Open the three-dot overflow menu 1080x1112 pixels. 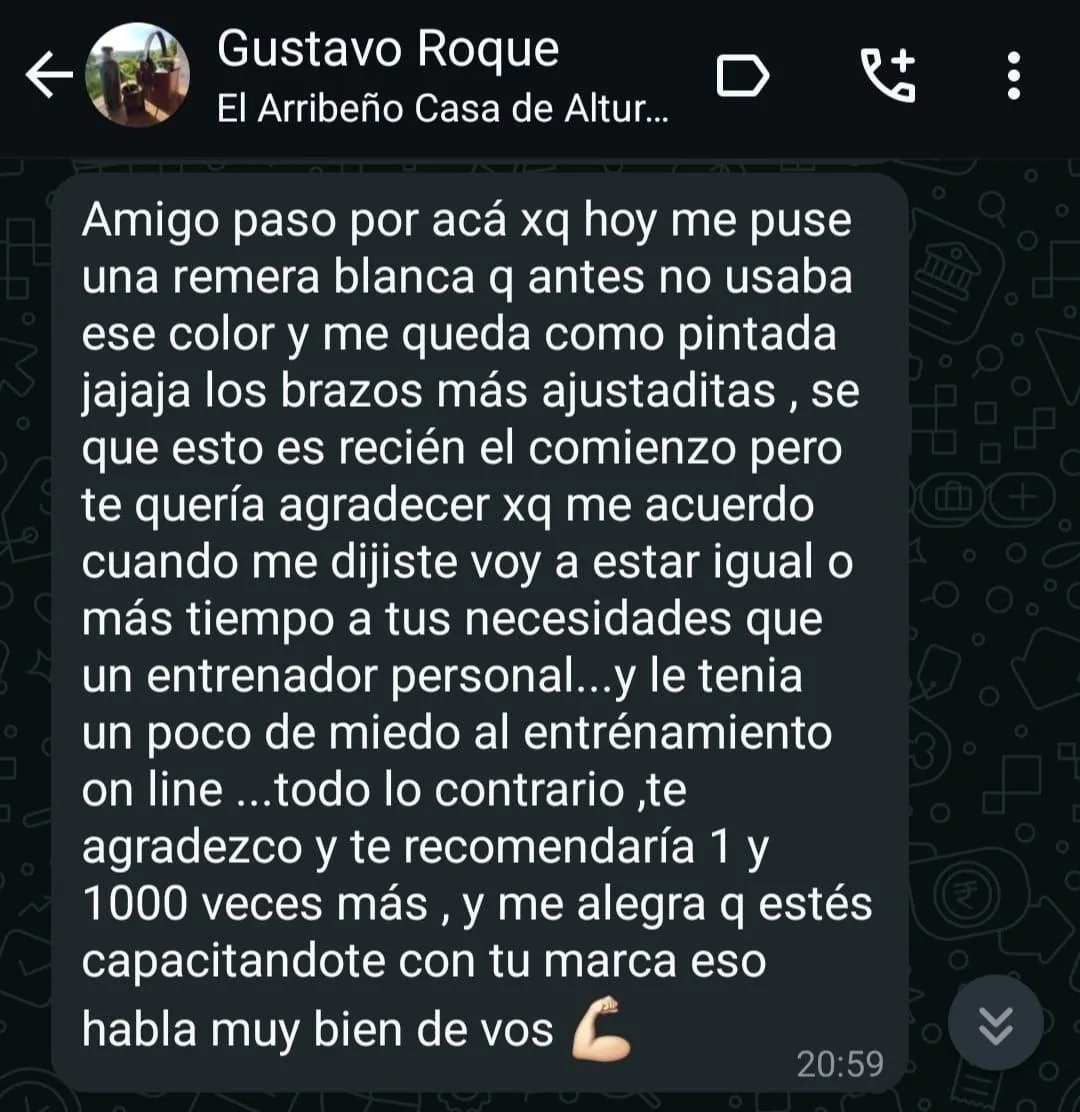[1014, 76]
